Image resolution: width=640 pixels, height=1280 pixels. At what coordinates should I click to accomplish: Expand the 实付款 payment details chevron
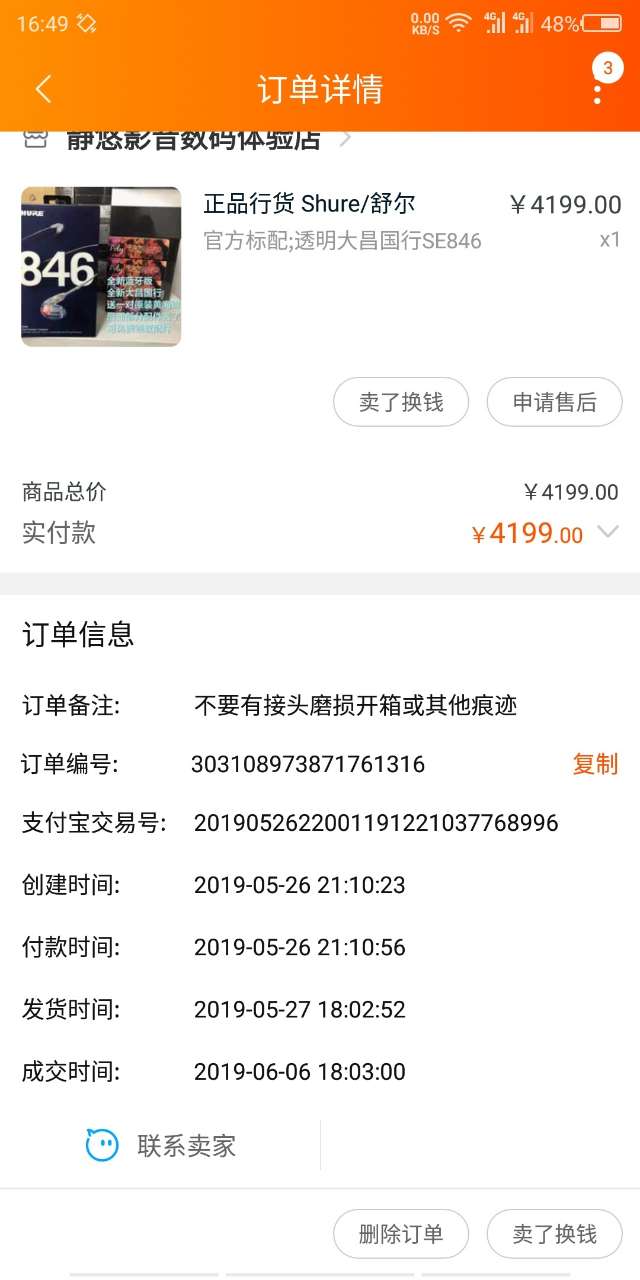pyautogui.click(x=608, y=532)
